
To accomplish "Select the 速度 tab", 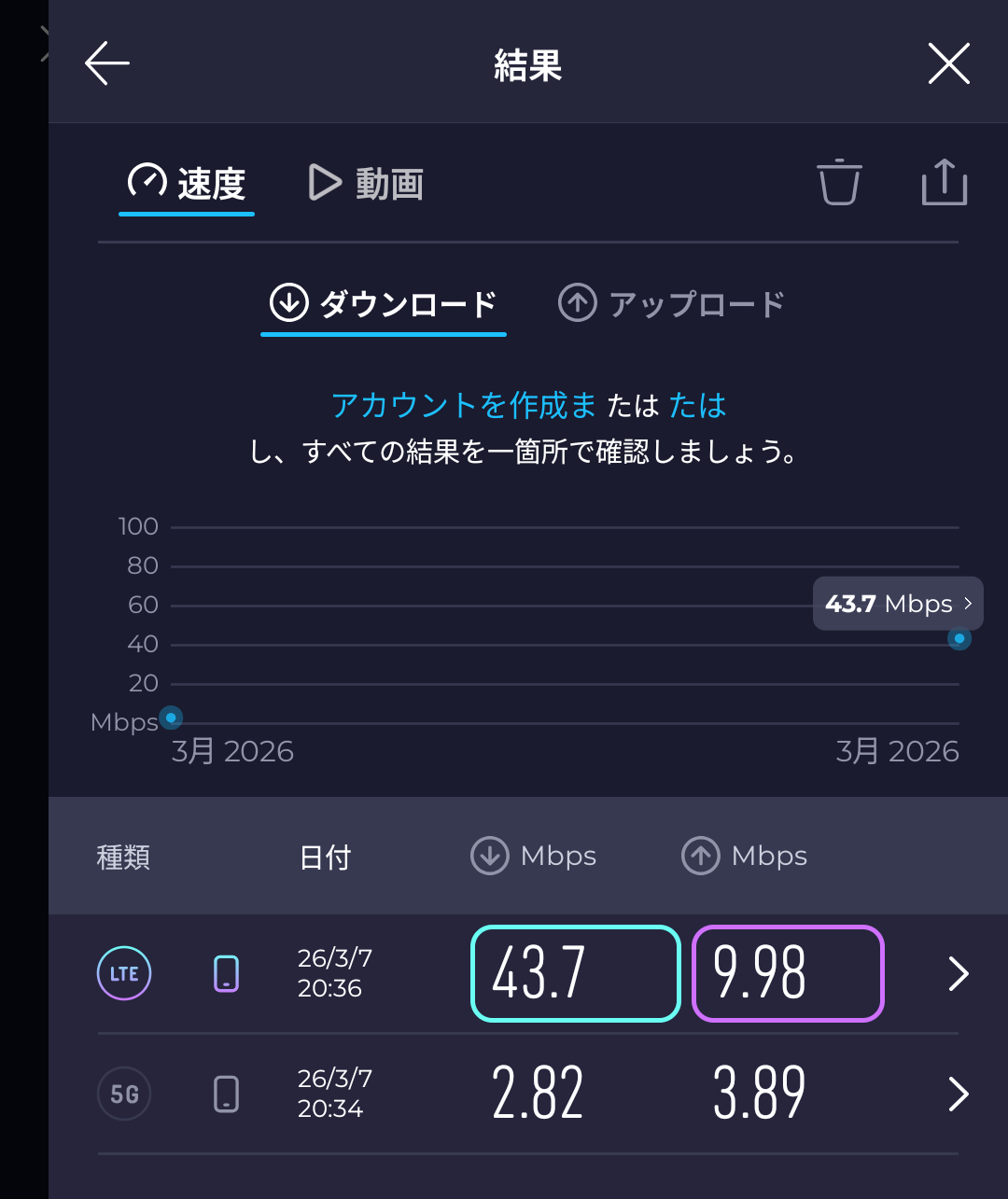I will [x=188, y=184].
